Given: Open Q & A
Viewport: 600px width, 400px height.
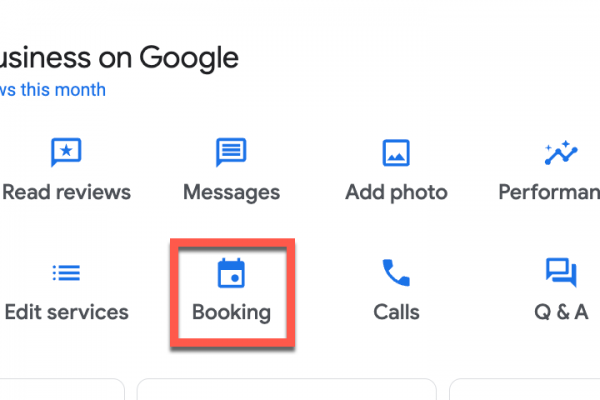Looking at the screenshot, I should (560, 291).
